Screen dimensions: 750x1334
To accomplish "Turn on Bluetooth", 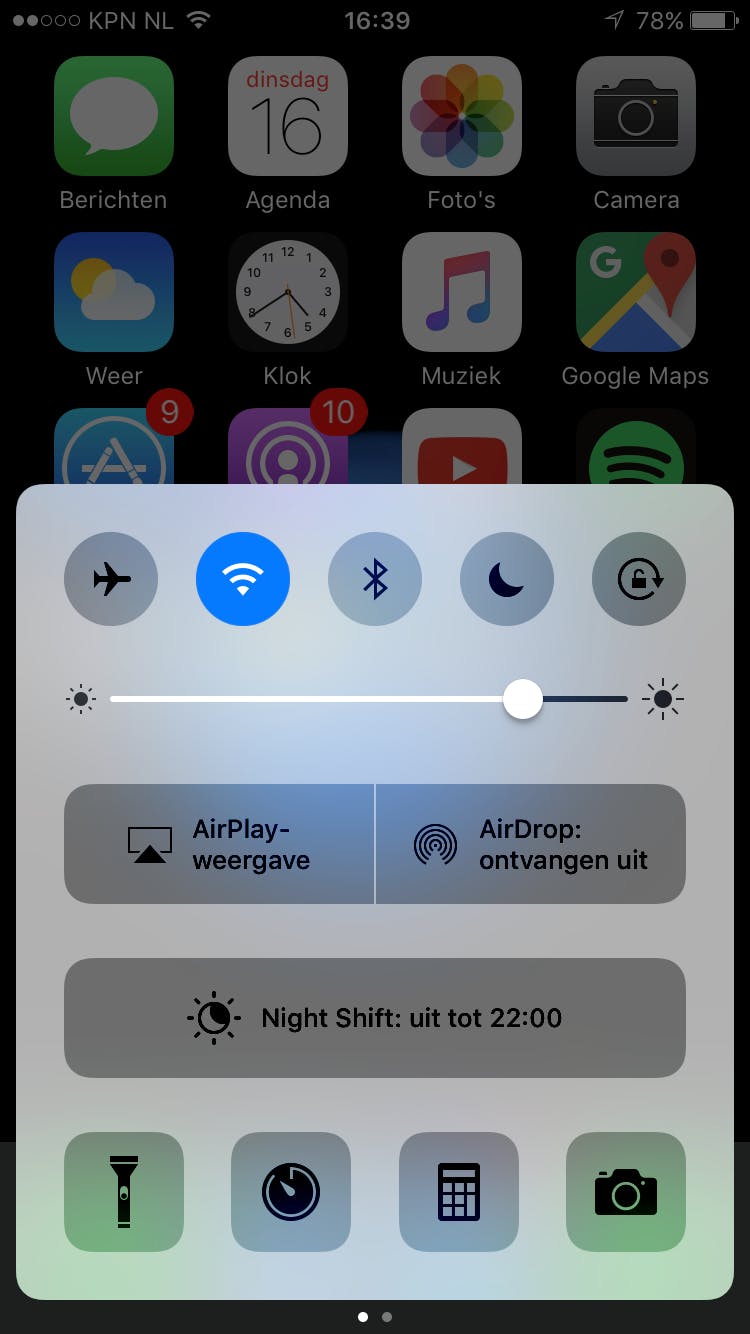I will [x=375, y=579].
